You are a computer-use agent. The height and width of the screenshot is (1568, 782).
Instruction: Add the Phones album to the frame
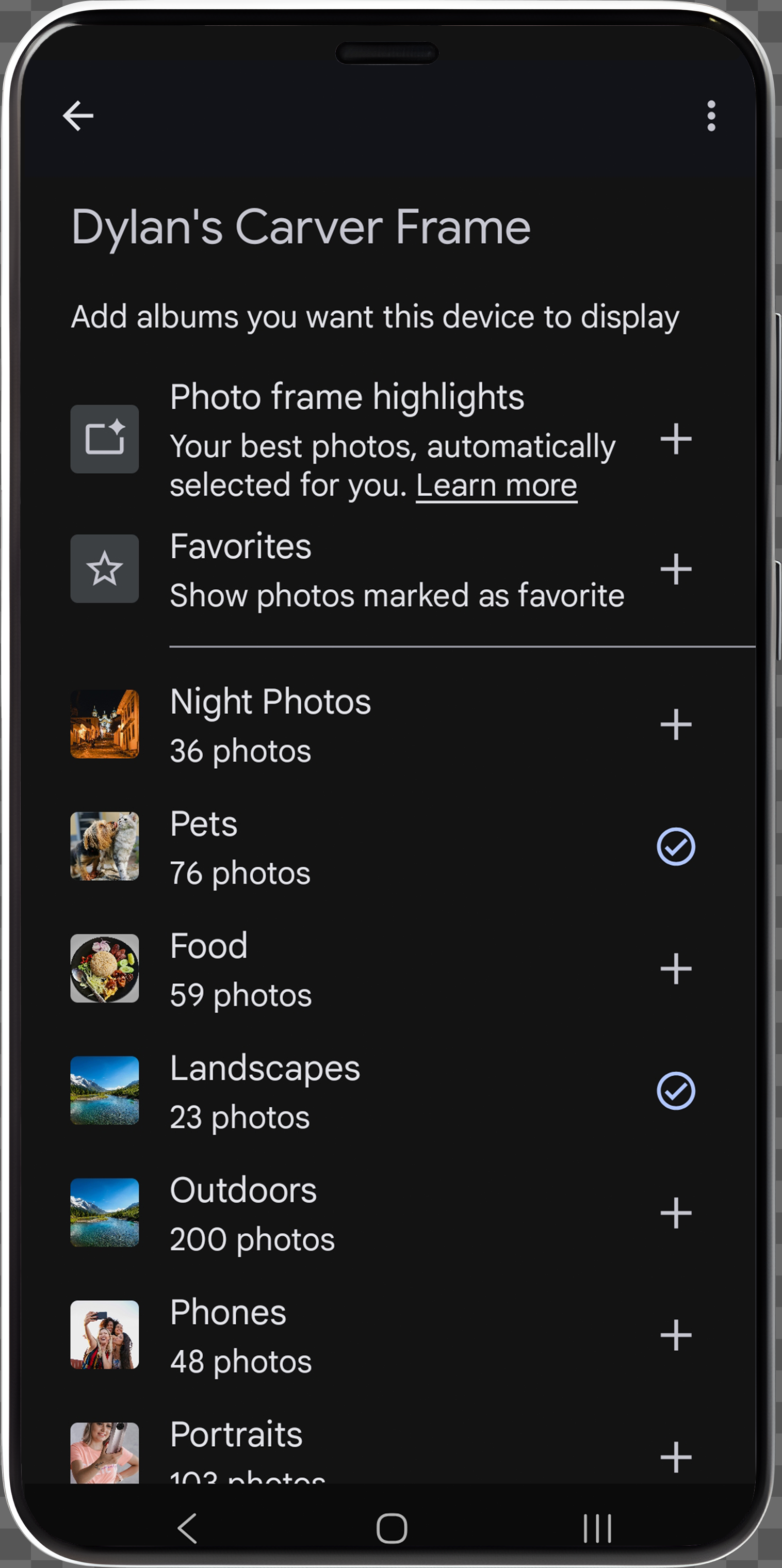(677, 1336)
